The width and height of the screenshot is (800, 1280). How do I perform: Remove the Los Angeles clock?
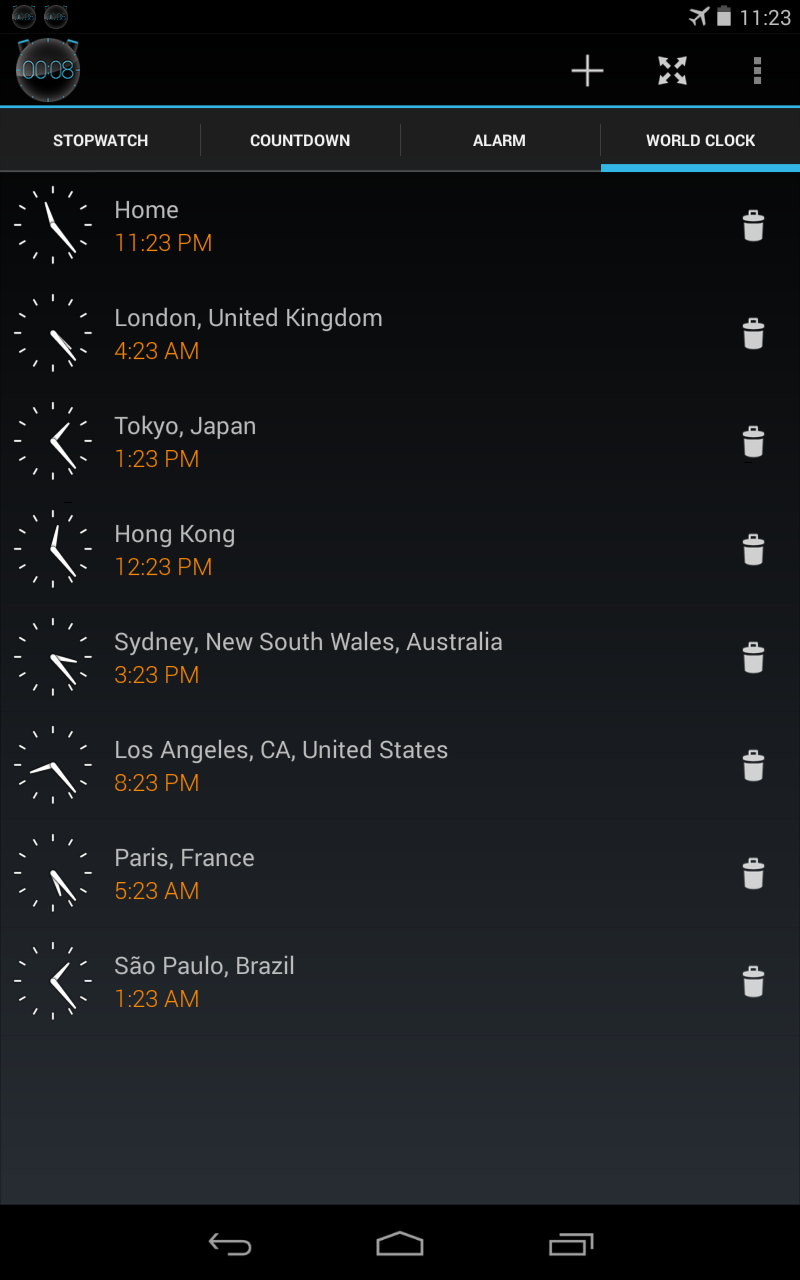point(753,766)
